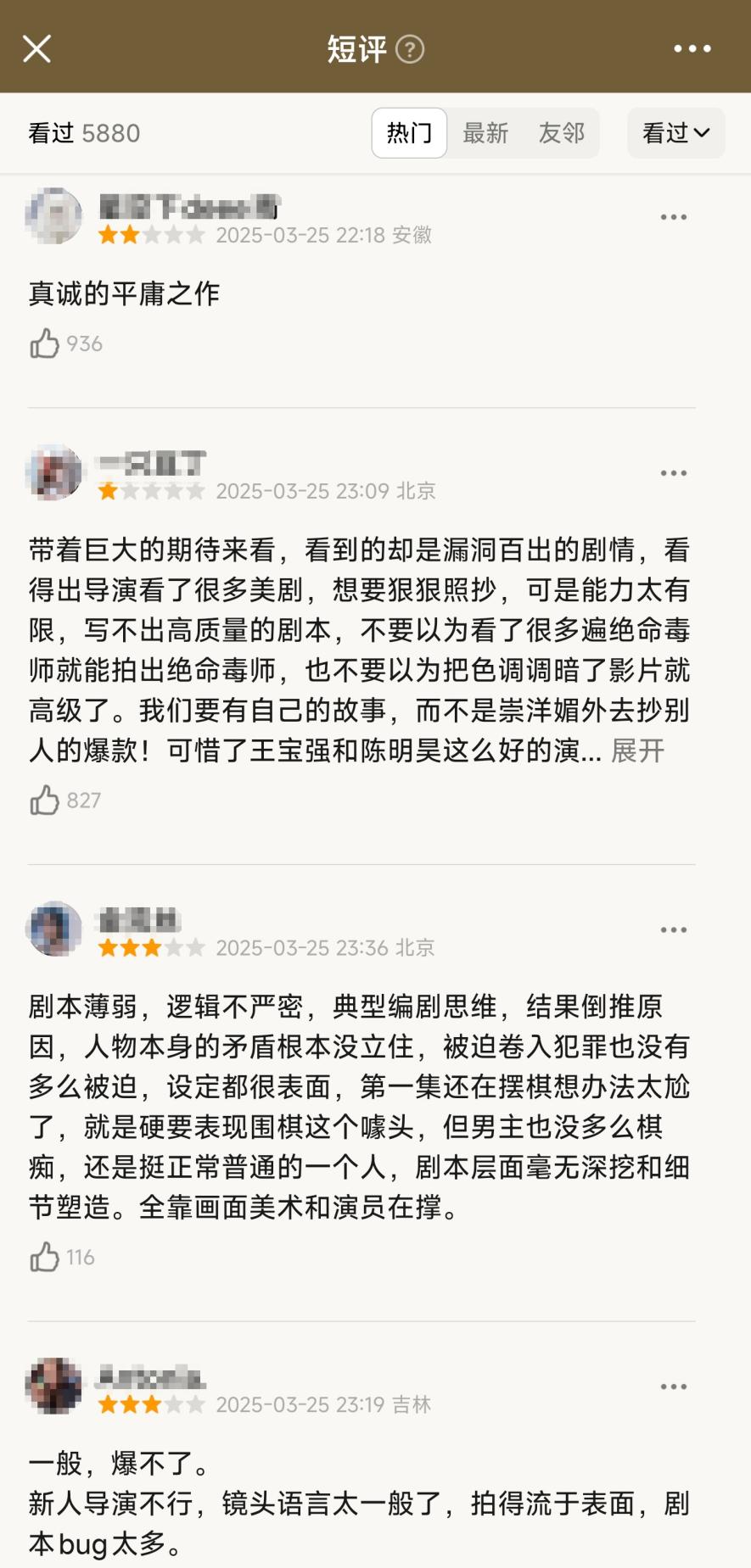Open more options for the 23:09 北京 review

pos(673,473)
